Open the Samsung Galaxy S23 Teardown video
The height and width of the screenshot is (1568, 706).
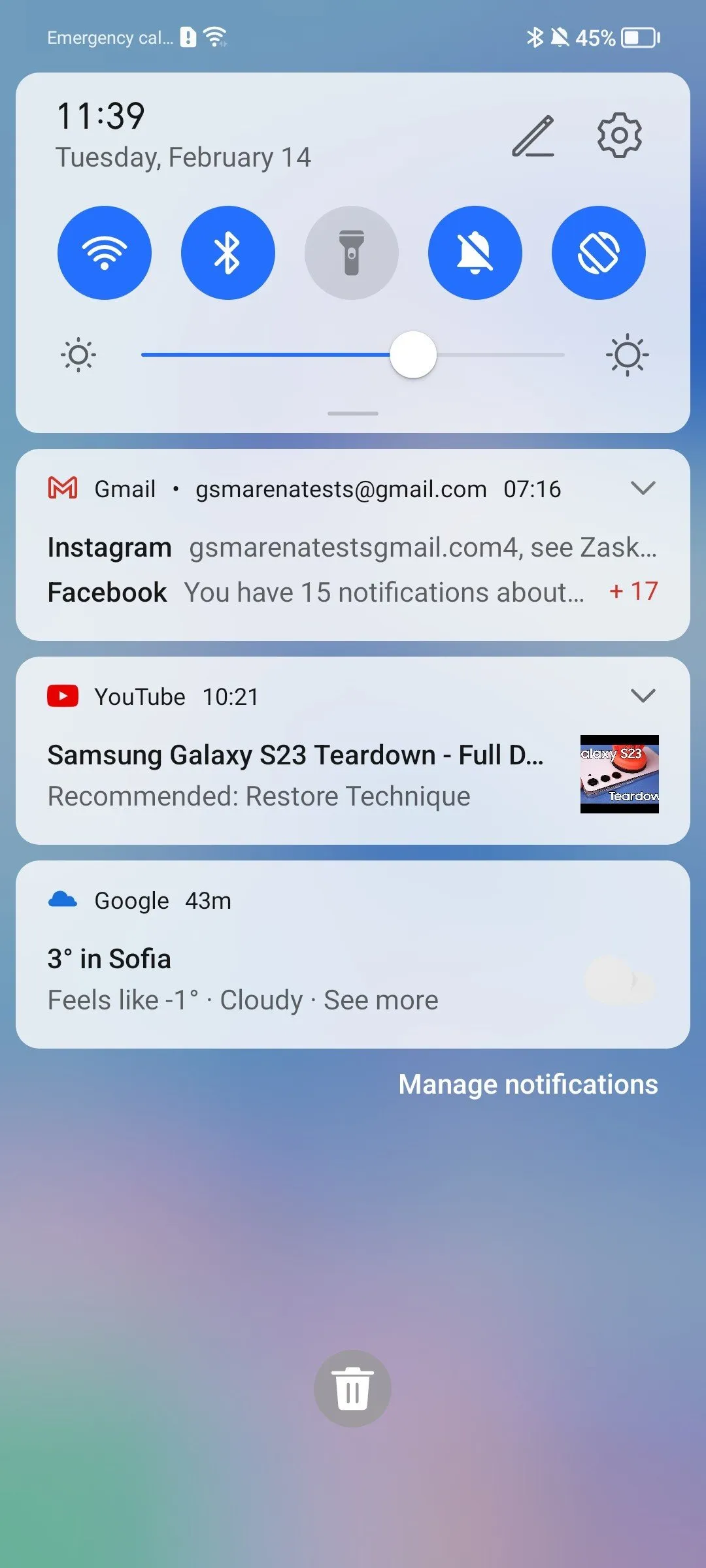point(295,755)
